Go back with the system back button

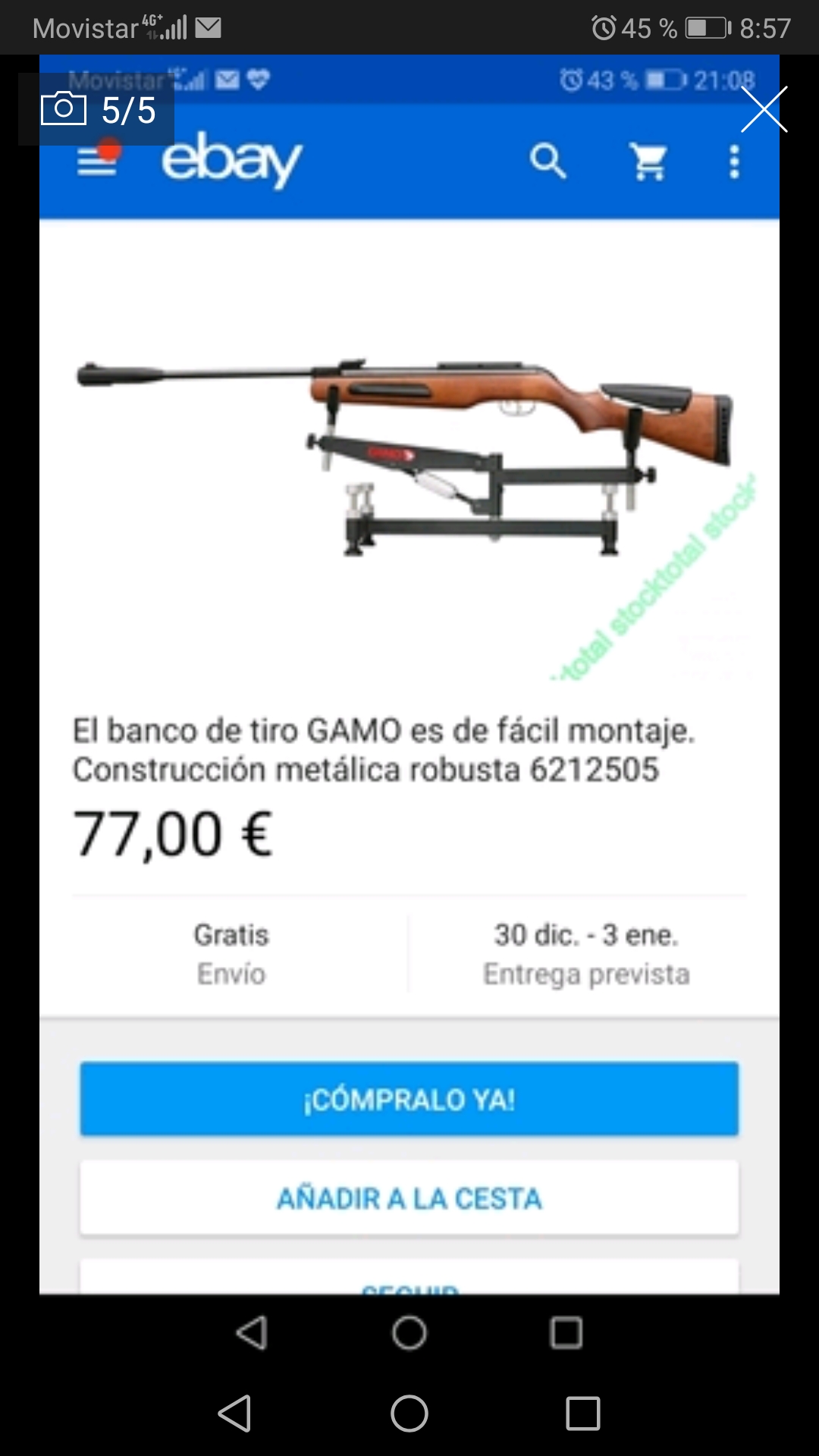click(x=235, y=1414)
